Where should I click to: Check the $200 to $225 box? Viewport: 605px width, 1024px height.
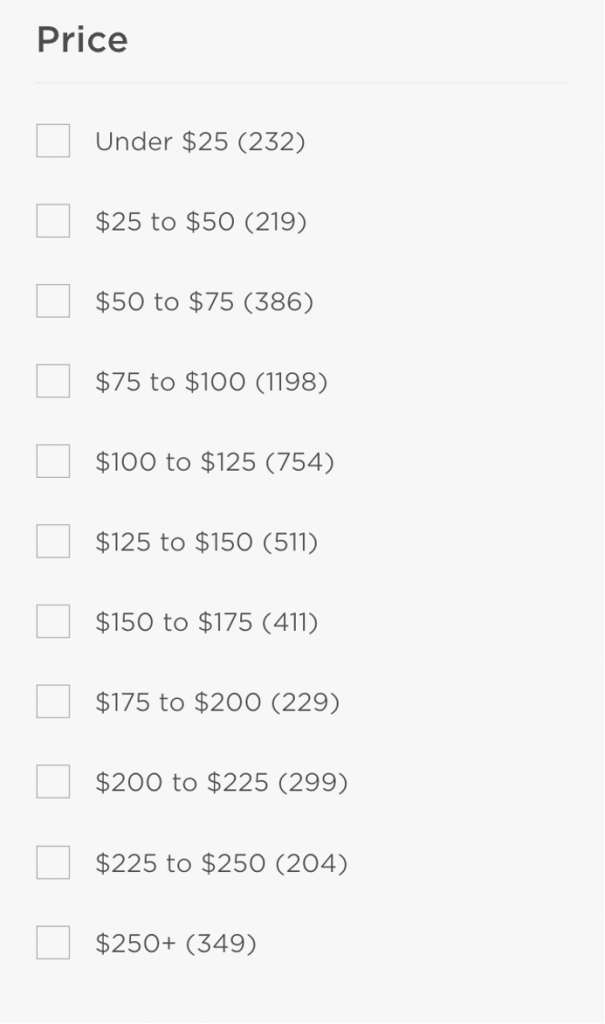coord(53,782)
